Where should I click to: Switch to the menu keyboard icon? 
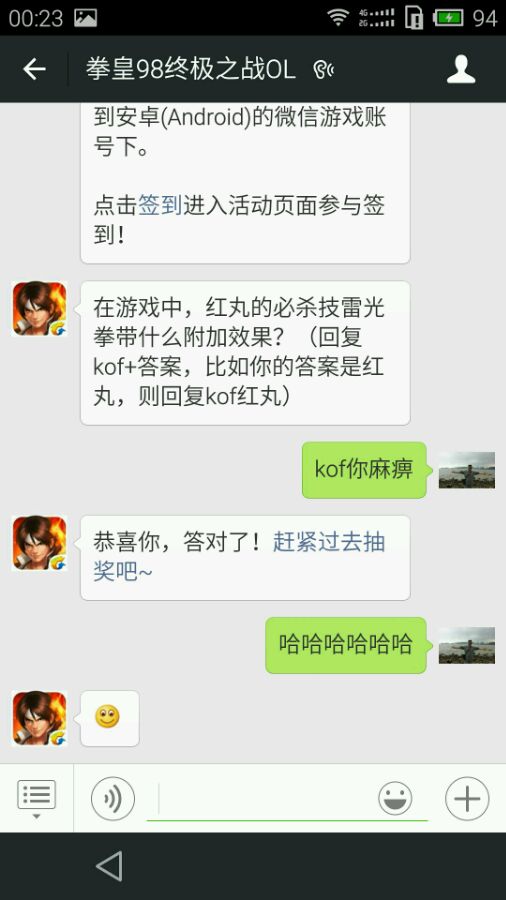[x=37, y=797]
